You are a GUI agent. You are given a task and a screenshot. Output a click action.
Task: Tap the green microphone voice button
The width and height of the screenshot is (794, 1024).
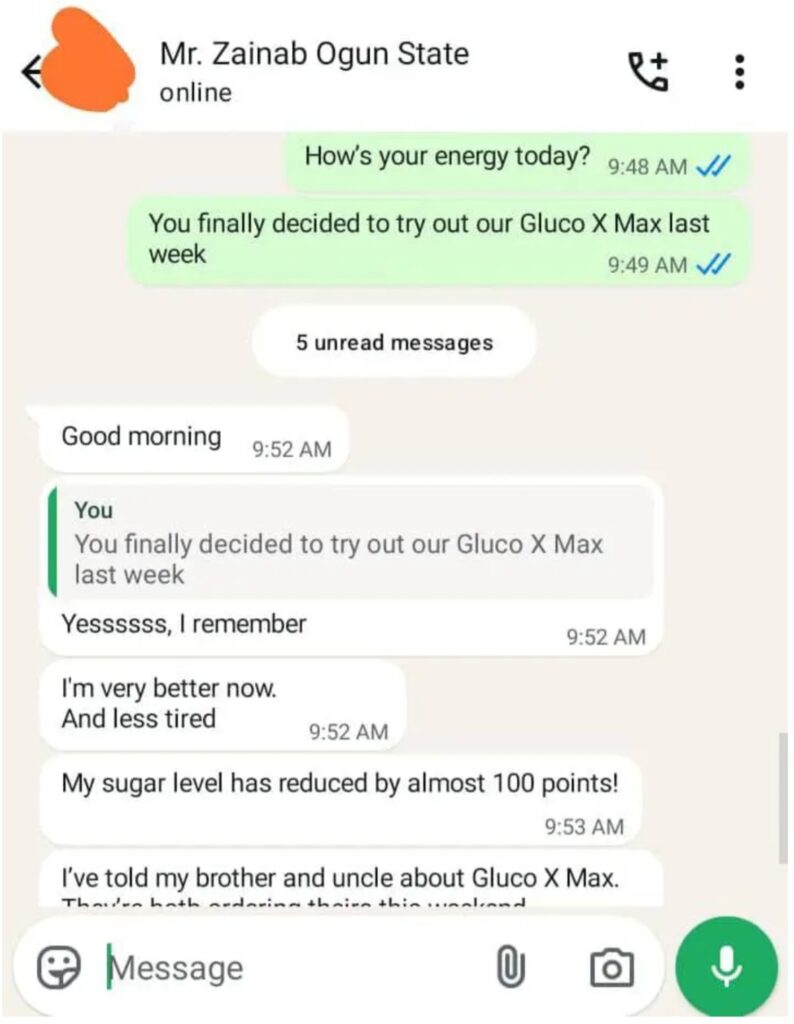point(727,966)
